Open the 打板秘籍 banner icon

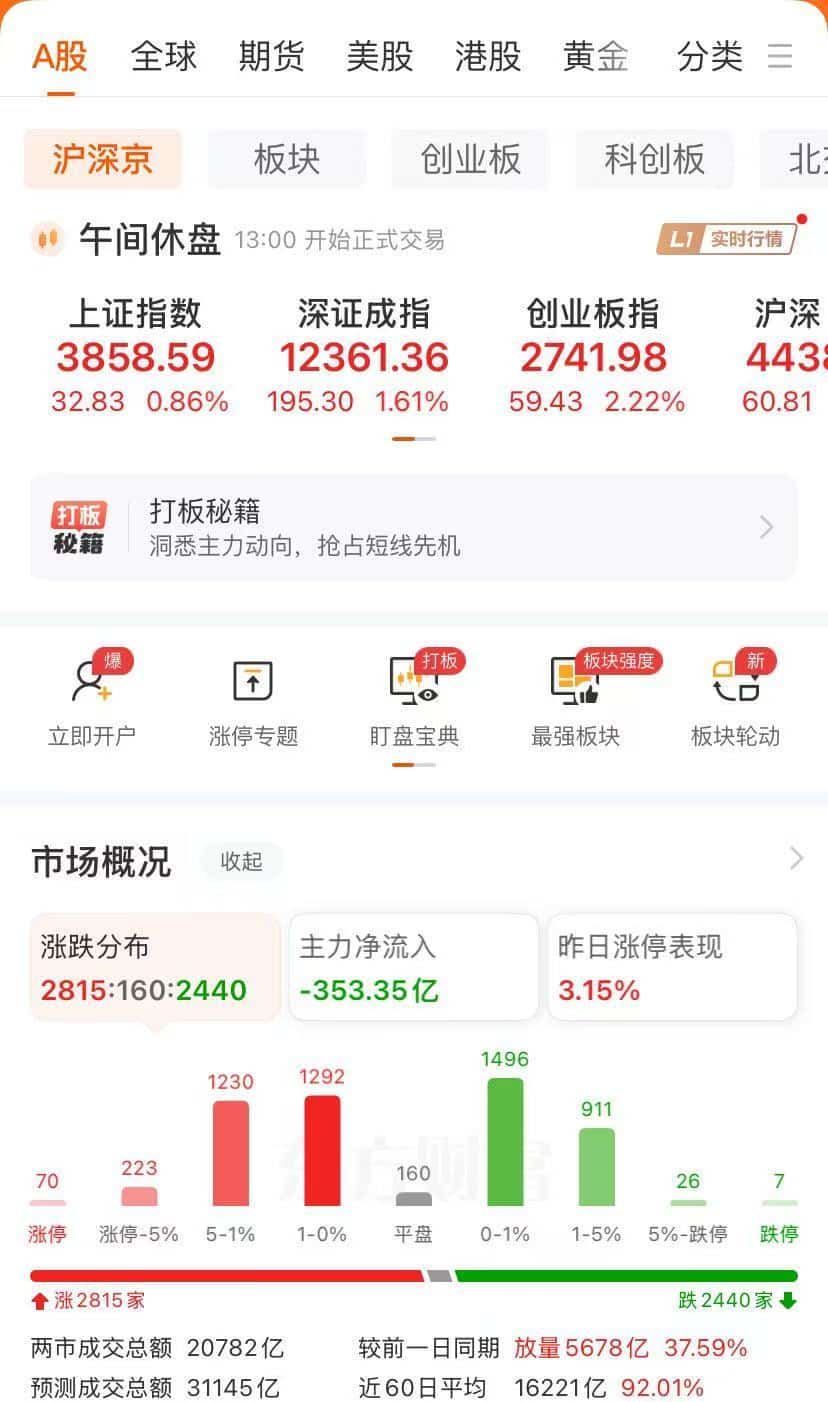click(80, 527)
